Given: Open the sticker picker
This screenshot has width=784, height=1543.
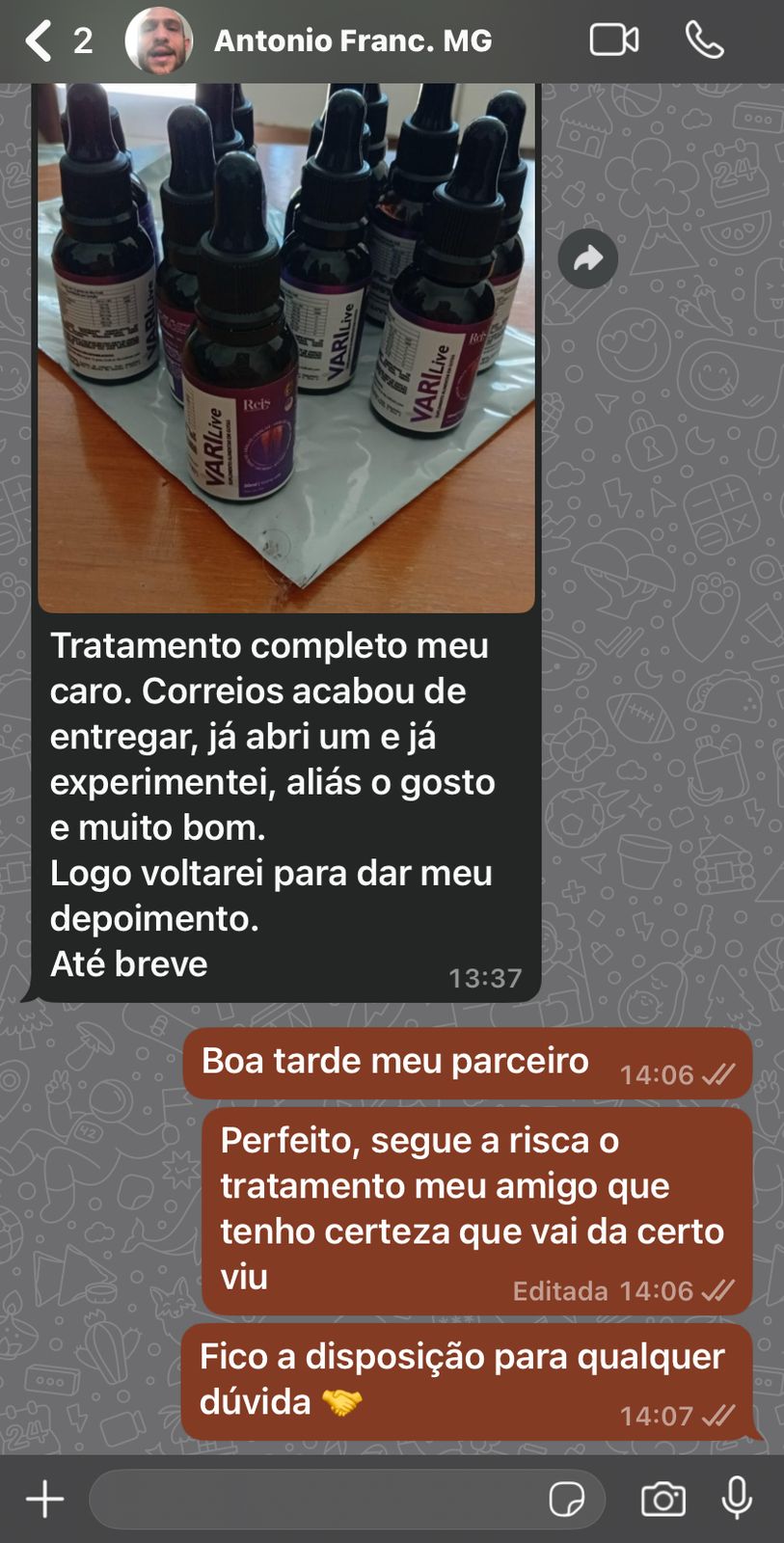Looking at the screenshot, I should (x=566, y=1500).
